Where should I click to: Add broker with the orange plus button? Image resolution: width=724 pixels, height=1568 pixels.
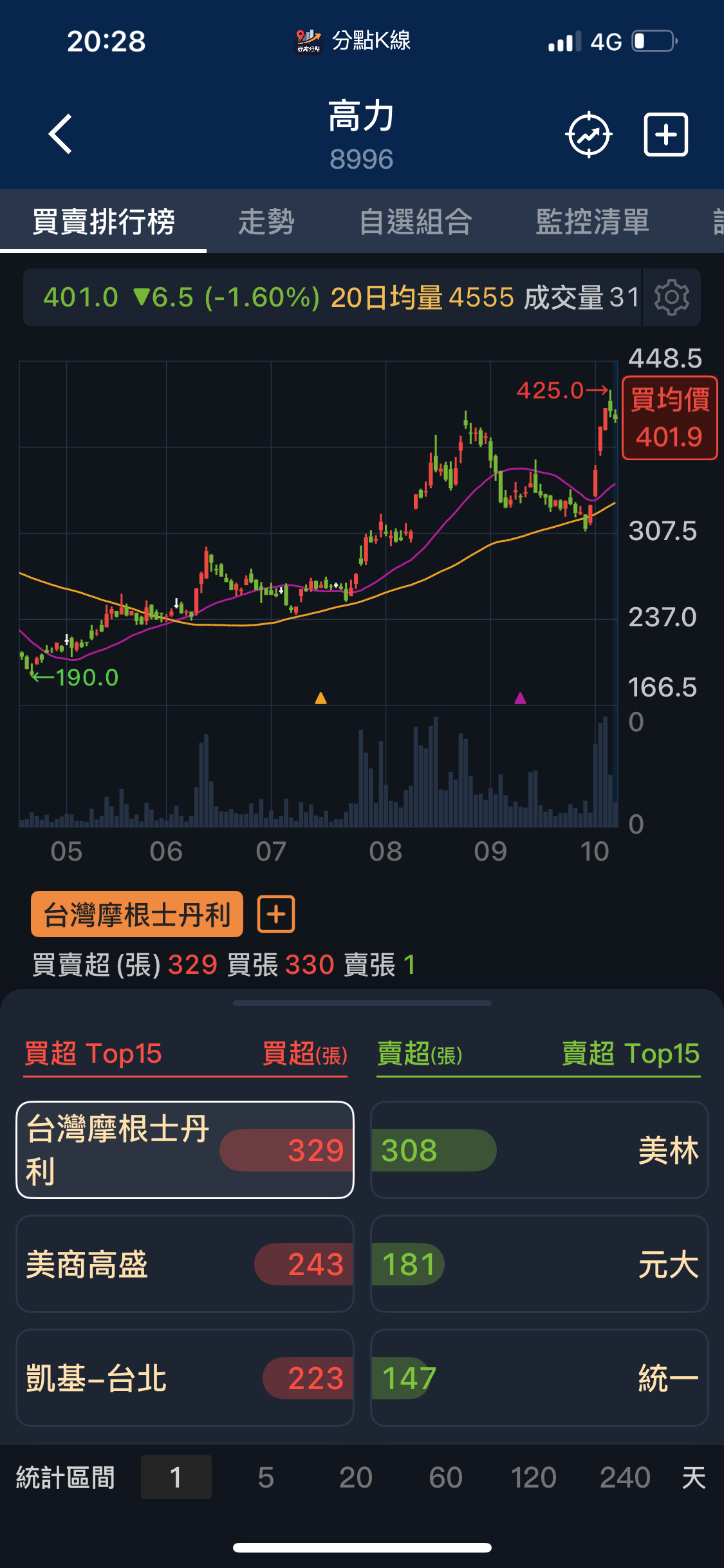tap(276, 914)
